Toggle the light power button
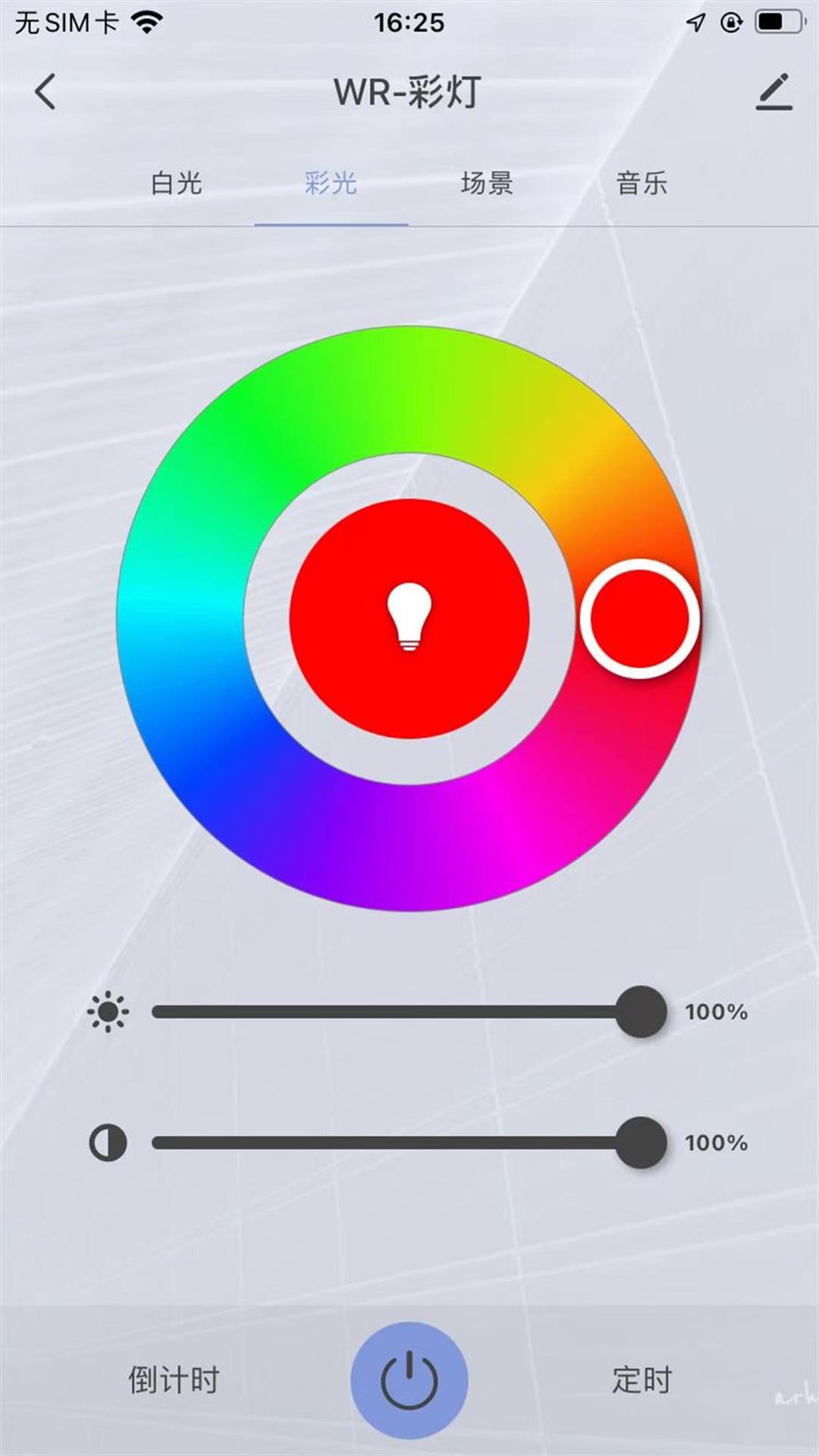The image size is (819, 1456). click(409, 1380)
